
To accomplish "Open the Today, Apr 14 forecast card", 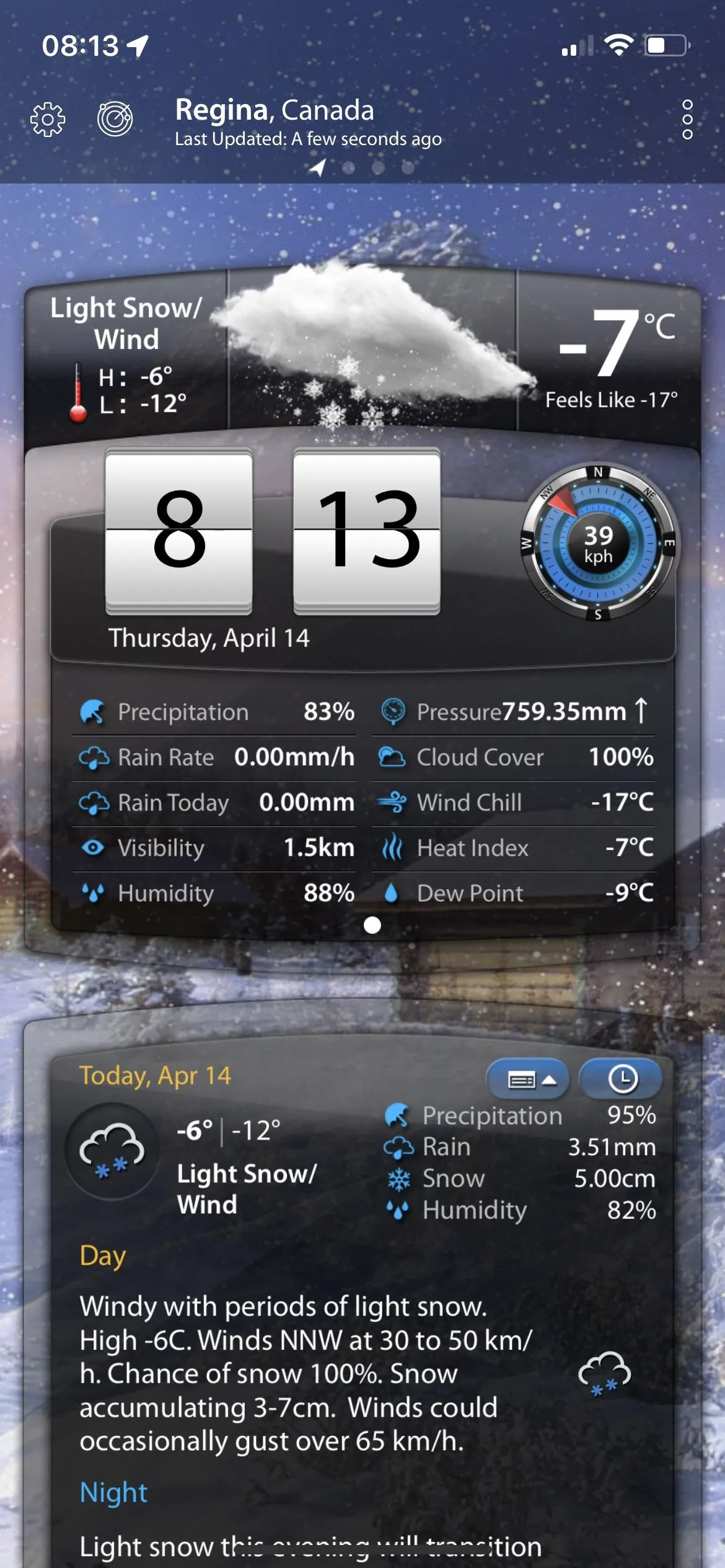I will point(155,1076).
